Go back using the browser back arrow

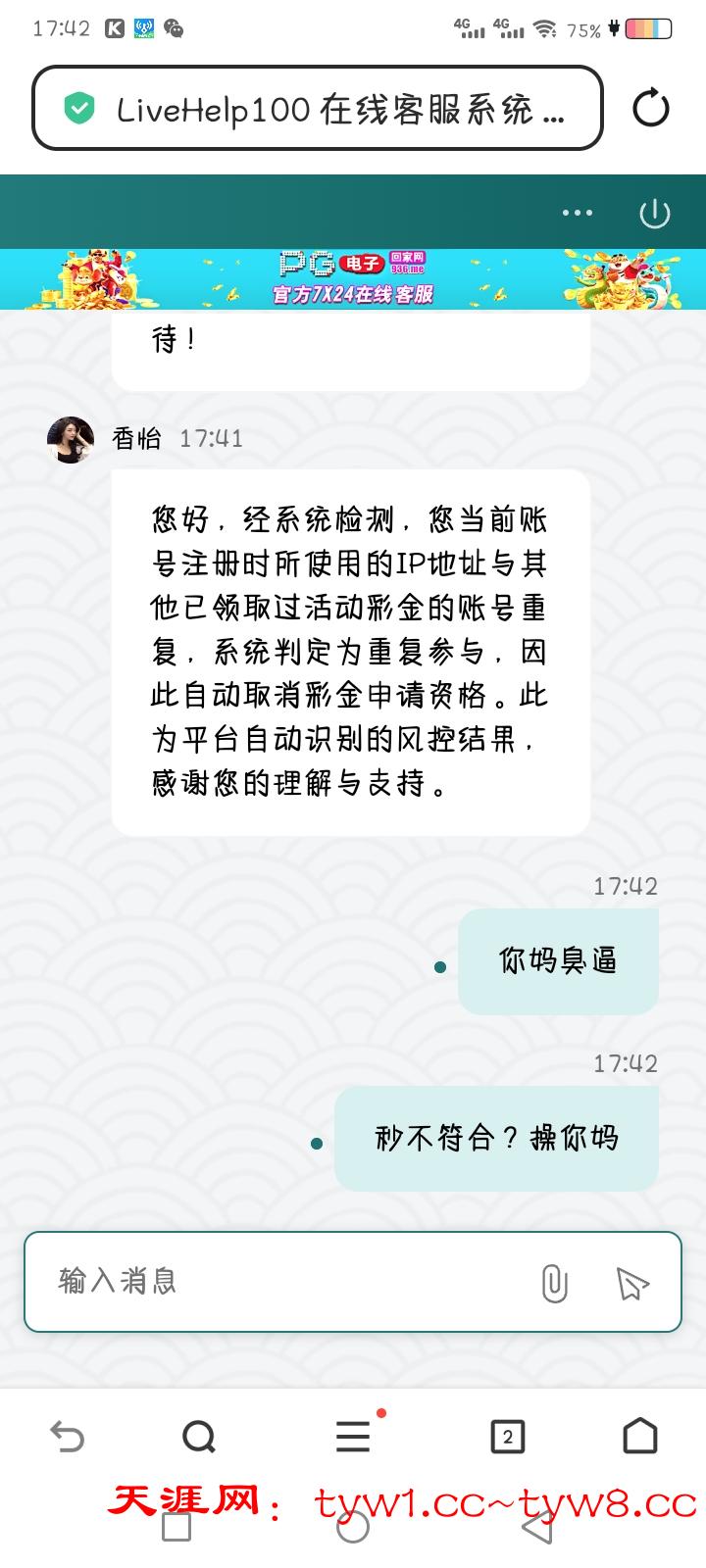[x=67, y=1437]
